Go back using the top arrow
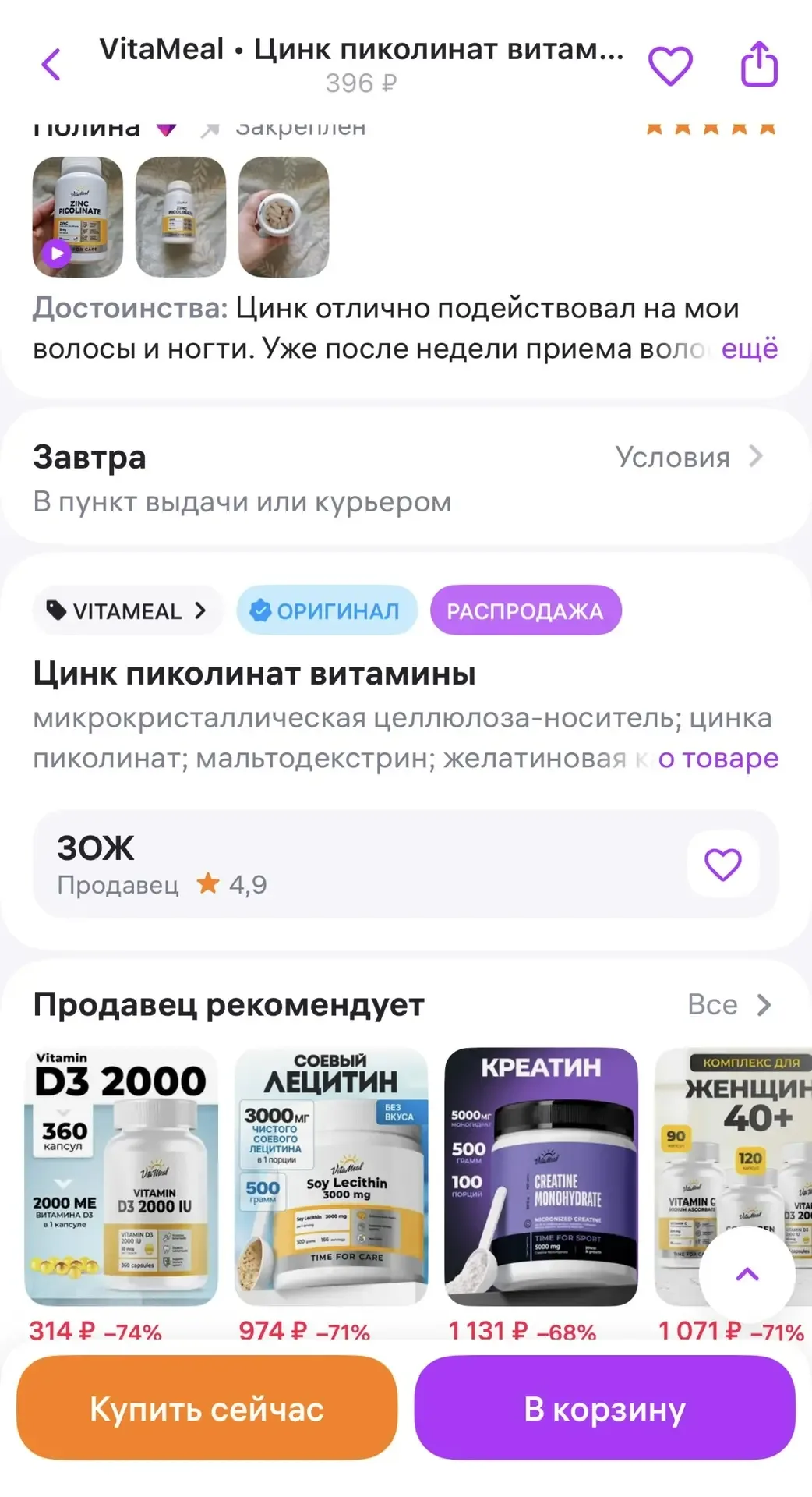This screenshot has height=1497, width=812. pos(51,65)
